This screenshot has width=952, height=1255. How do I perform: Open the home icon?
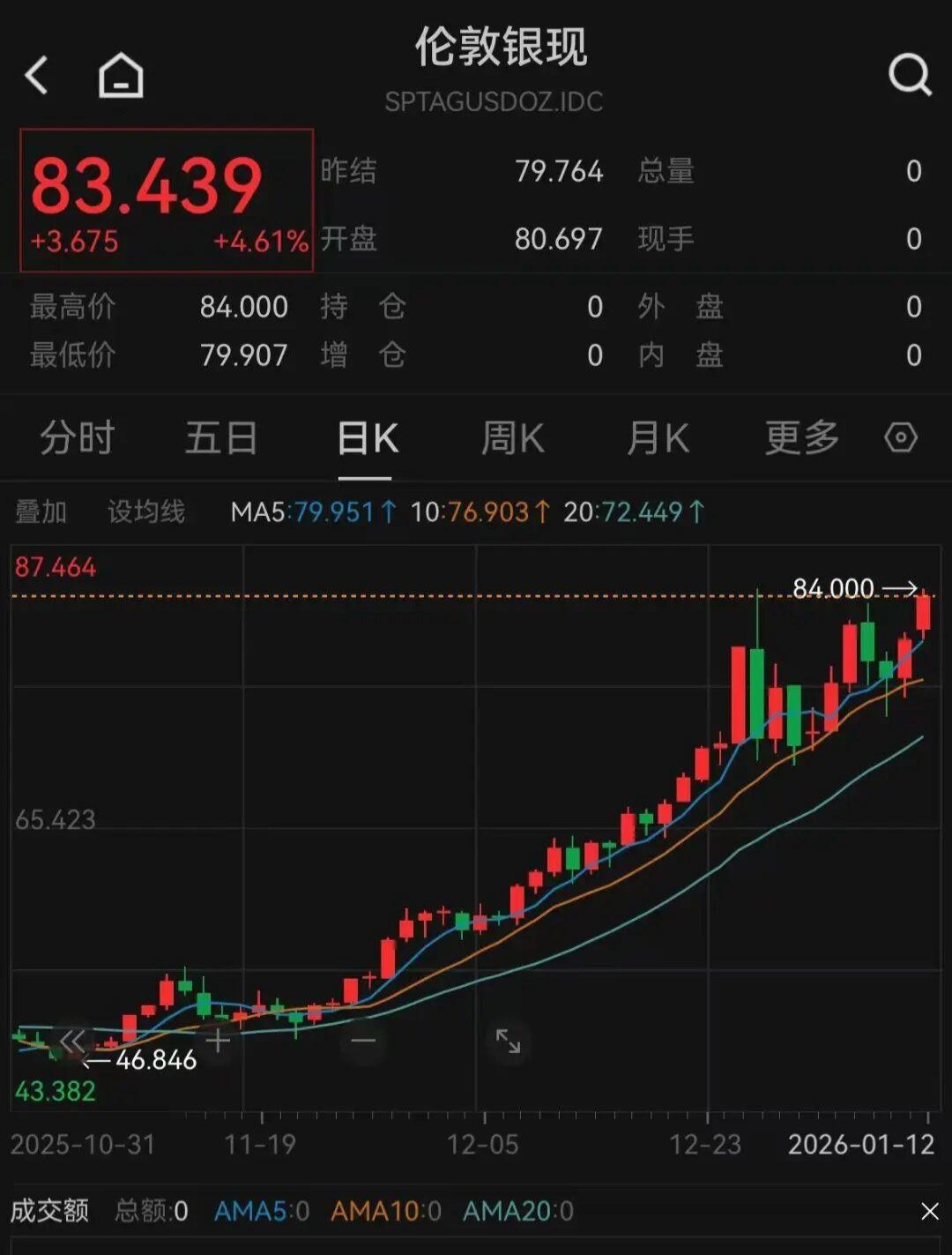coord(121,75)
